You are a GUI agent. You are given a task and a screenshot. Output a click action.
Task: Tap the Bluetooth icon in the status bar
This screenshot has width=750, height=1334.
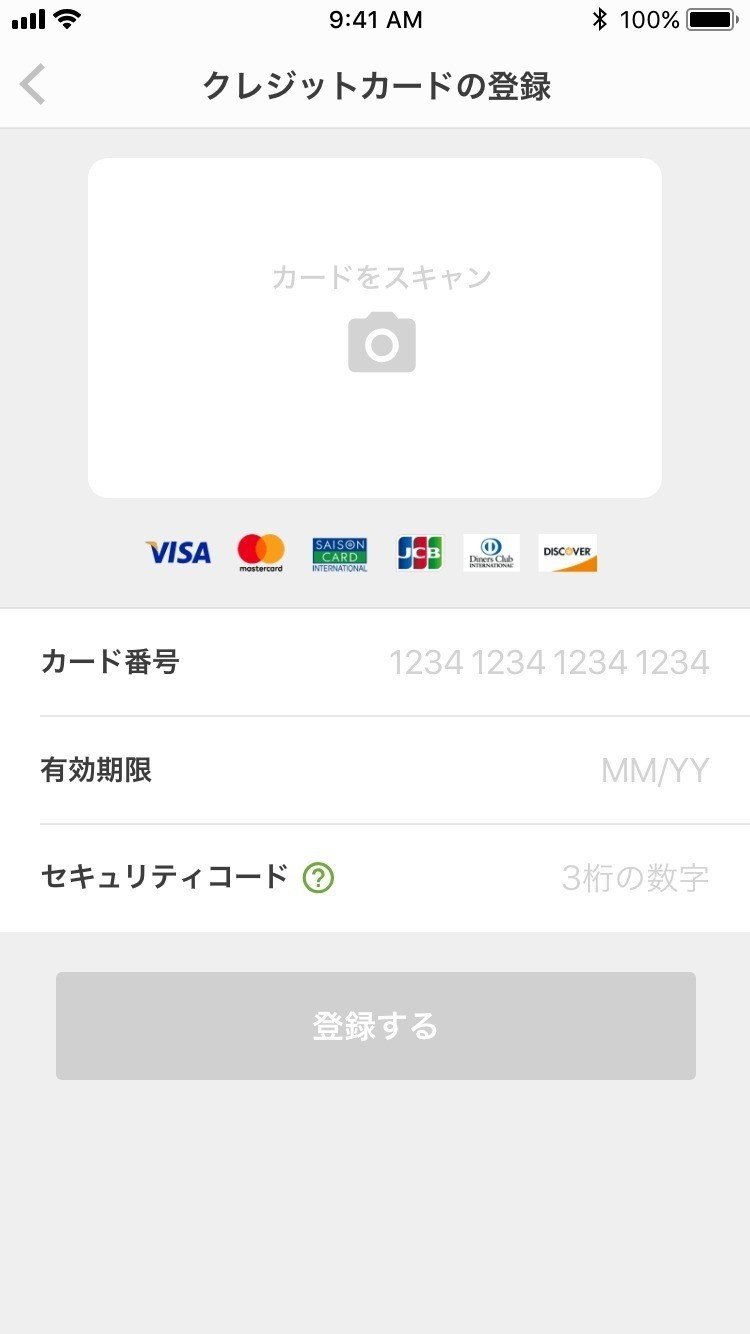pyautogui.click(x=602, y=17)
